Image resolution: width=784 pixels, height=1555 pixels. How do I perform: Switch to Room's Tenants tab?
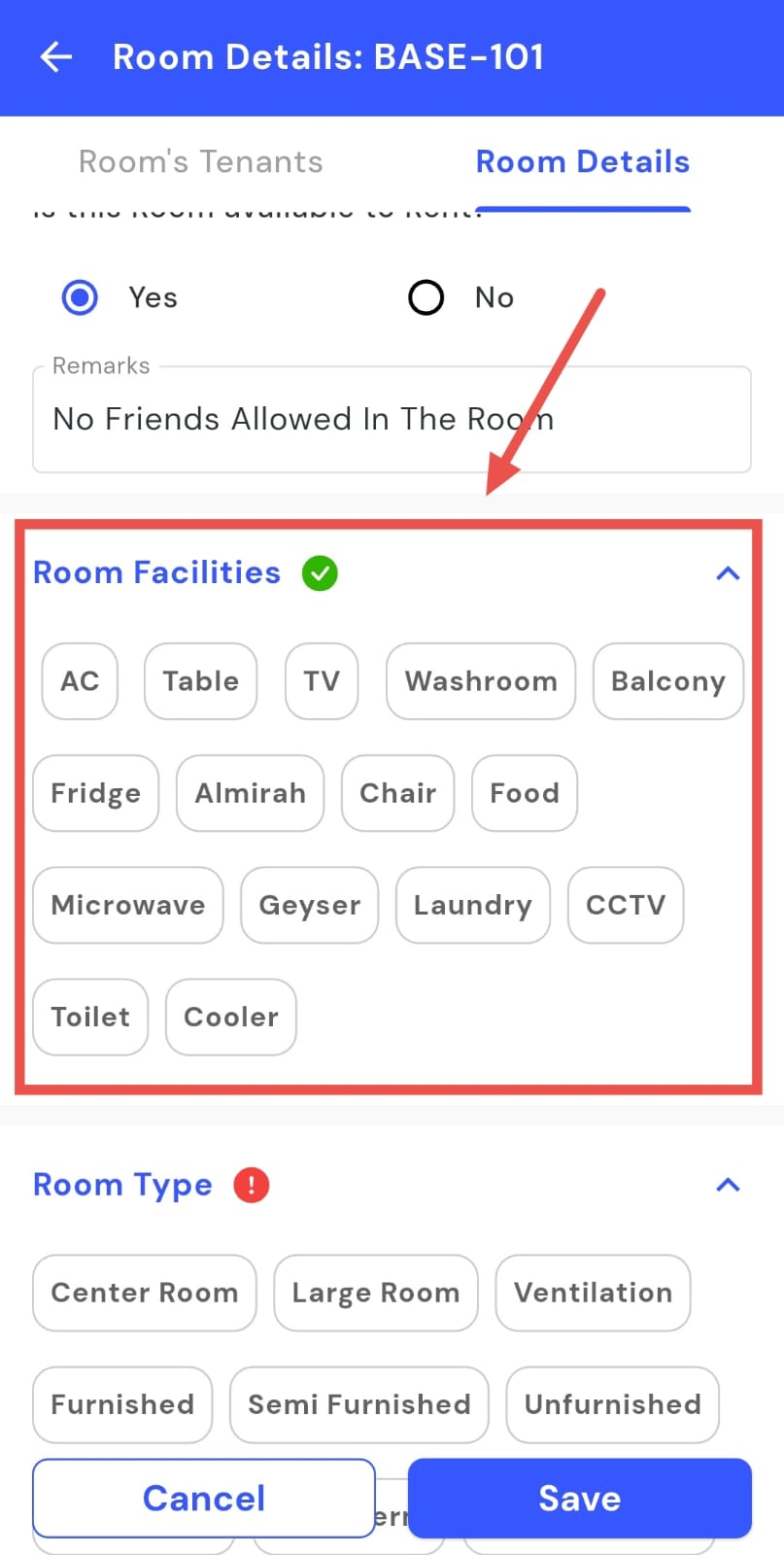tap(200, 162)
